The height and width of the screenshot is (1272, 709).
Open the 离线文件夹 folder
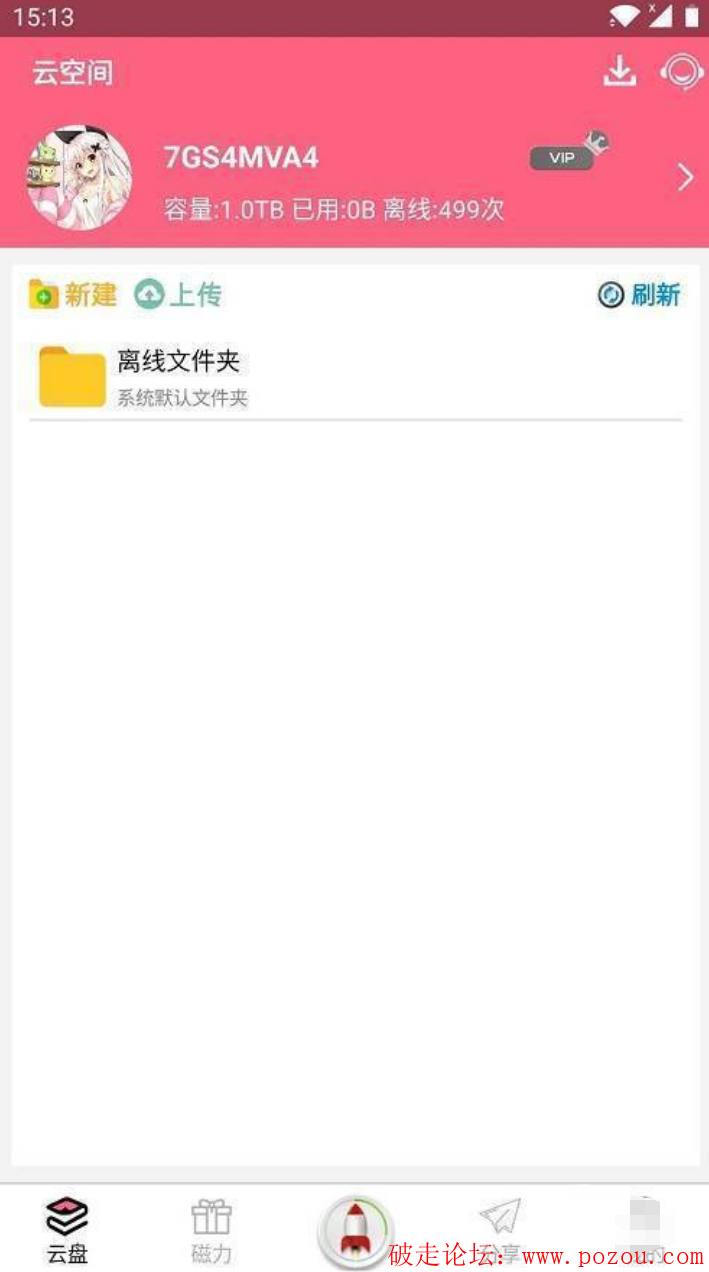[x=180, y=377]
